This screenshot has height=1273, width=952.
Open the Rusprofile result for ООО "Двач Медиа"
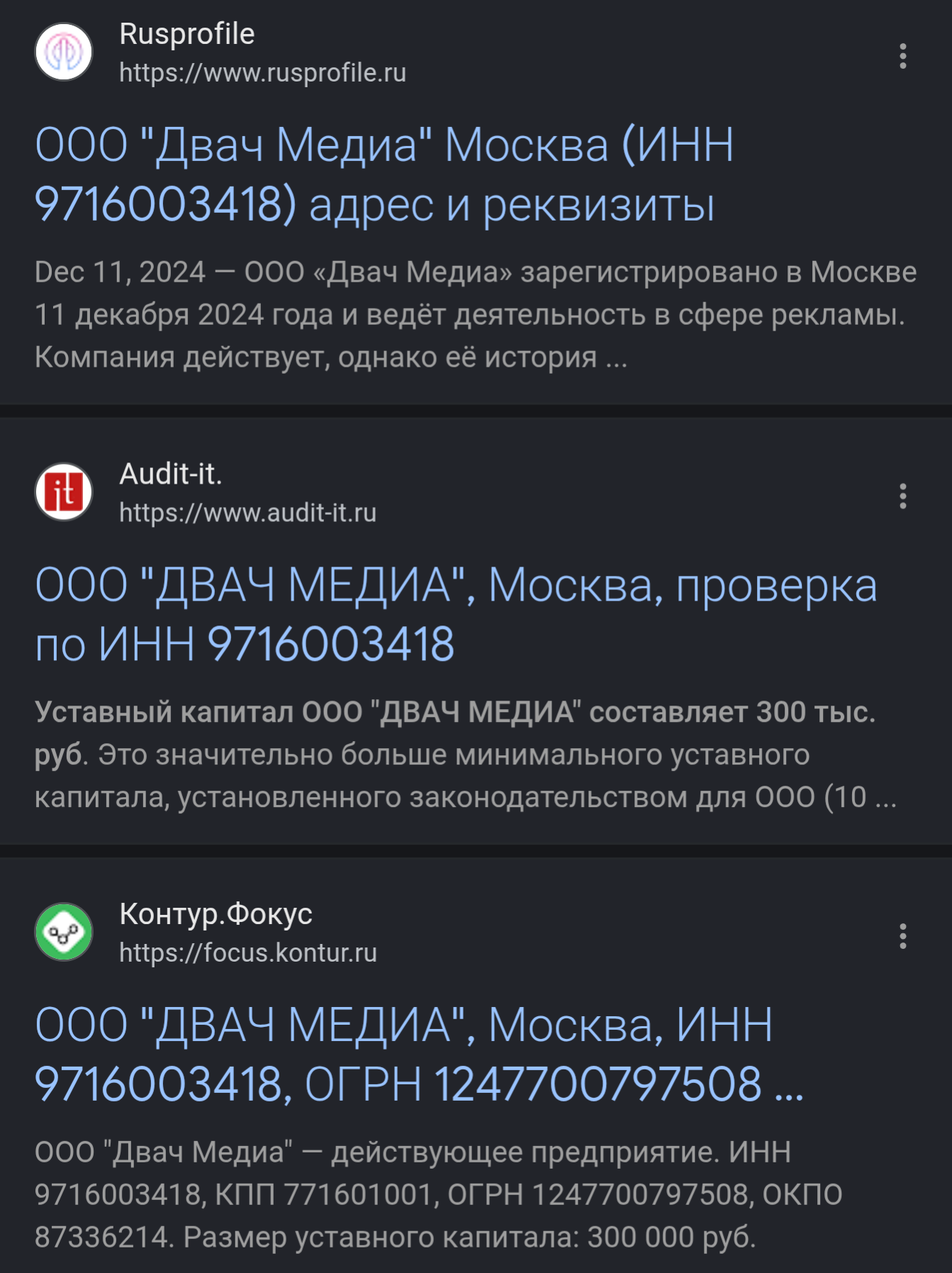pos(384,174)
